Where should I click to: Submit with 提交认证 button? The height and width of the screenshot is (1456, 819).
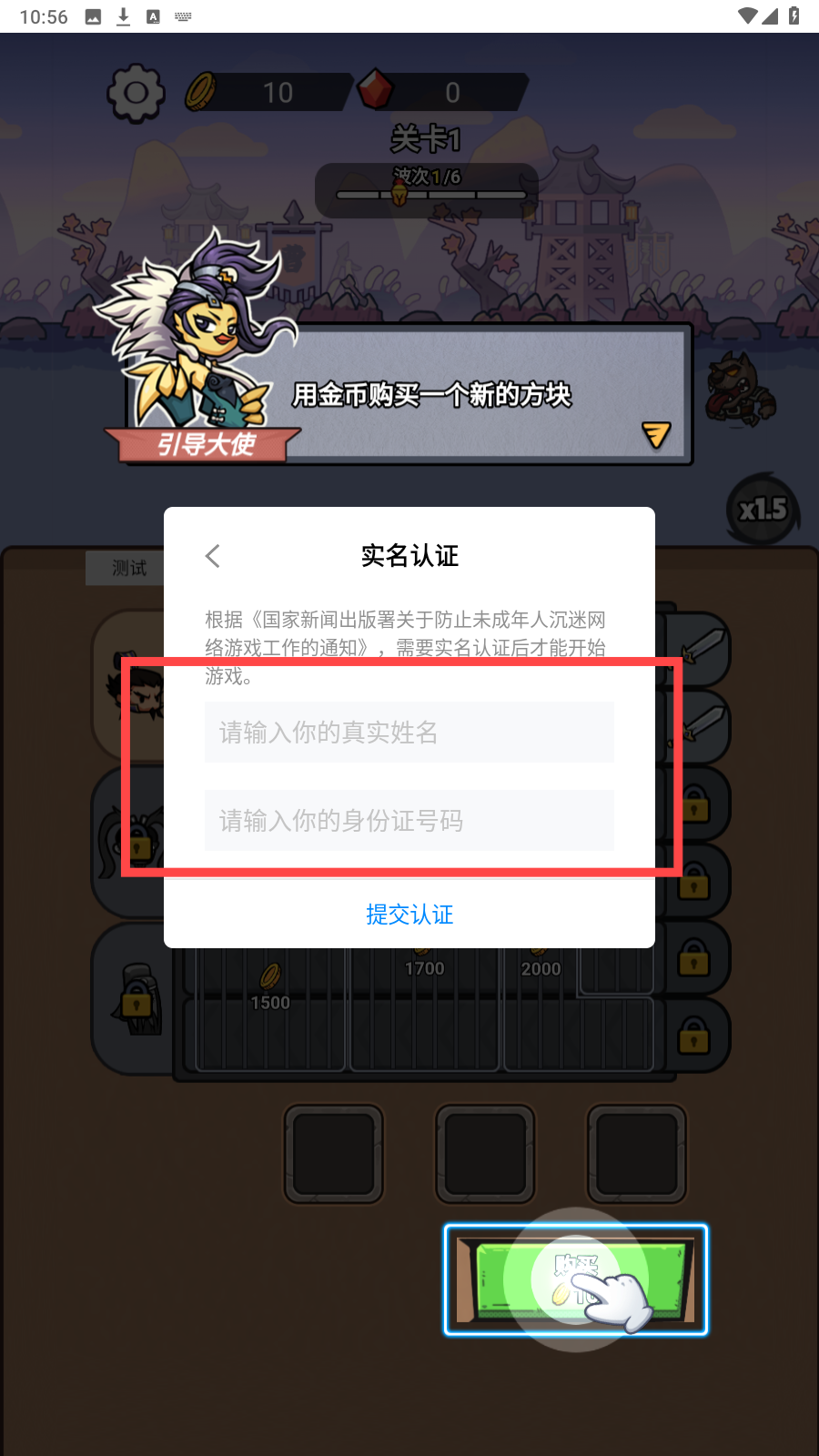[409, 915]
